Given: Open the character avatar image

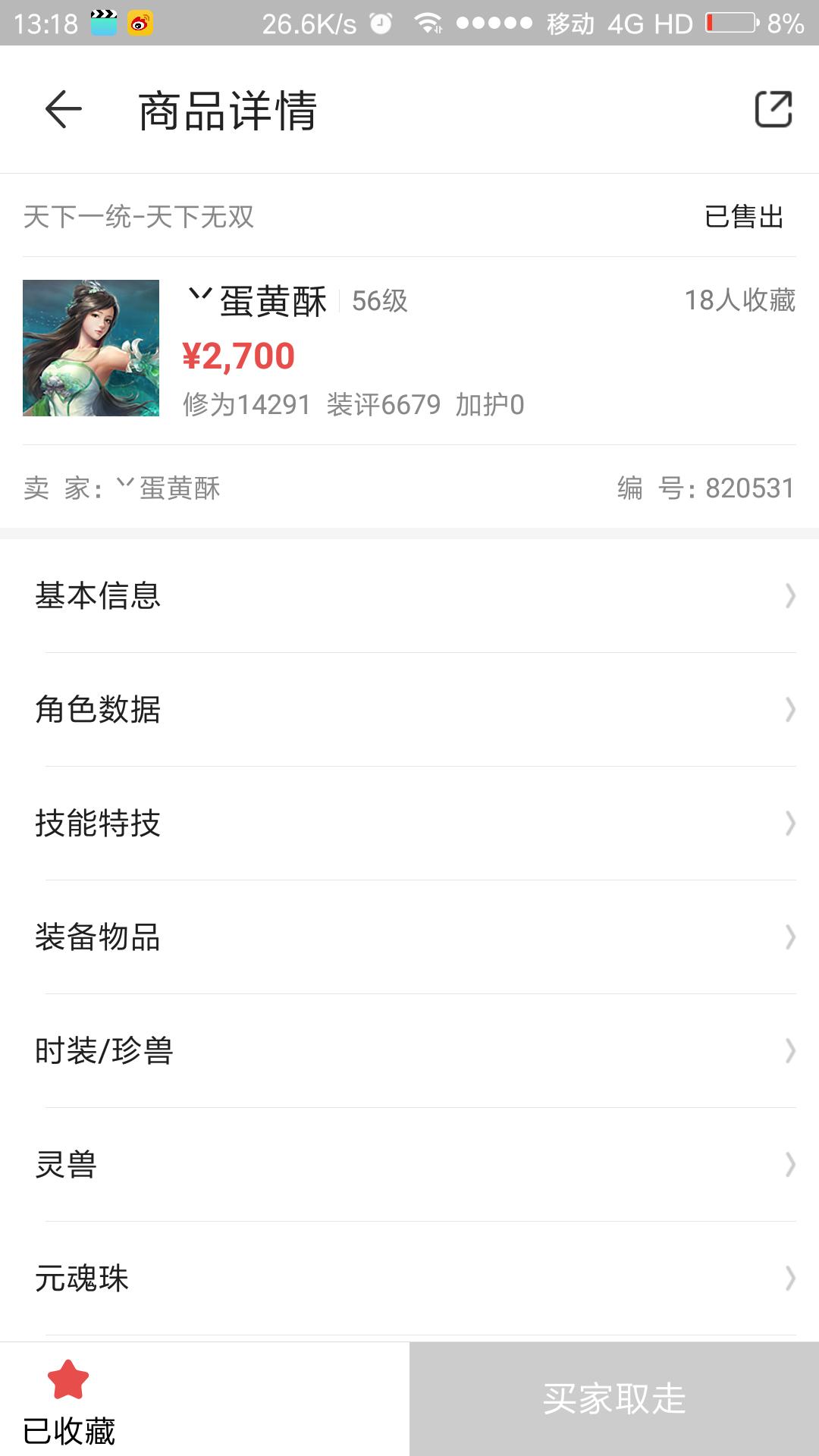Looking at the screenshot, I should pyautogui.click(x=91, y=348).
